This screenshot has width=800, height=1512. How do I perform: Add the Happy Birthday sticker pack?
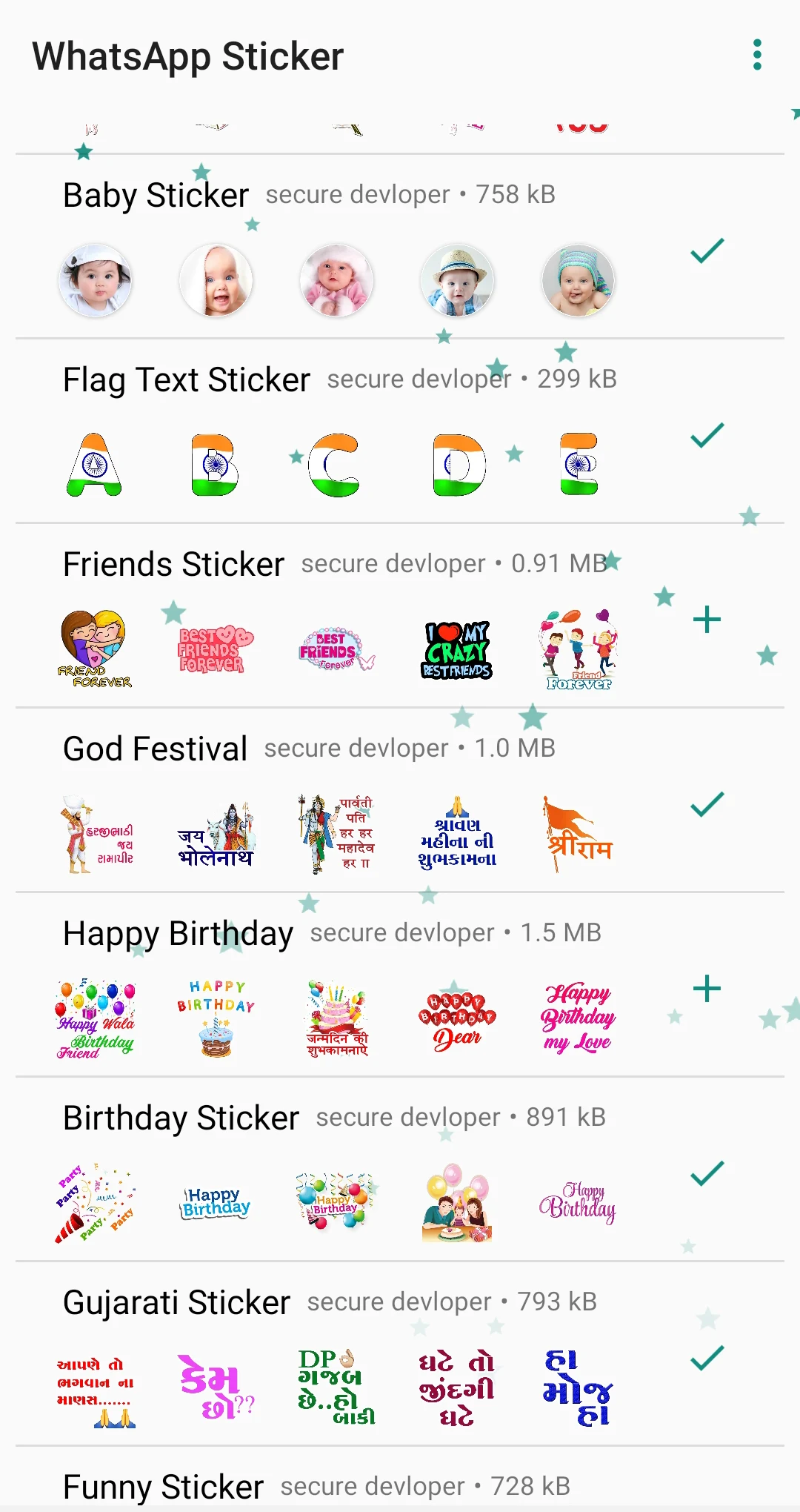tap(707, 988)
